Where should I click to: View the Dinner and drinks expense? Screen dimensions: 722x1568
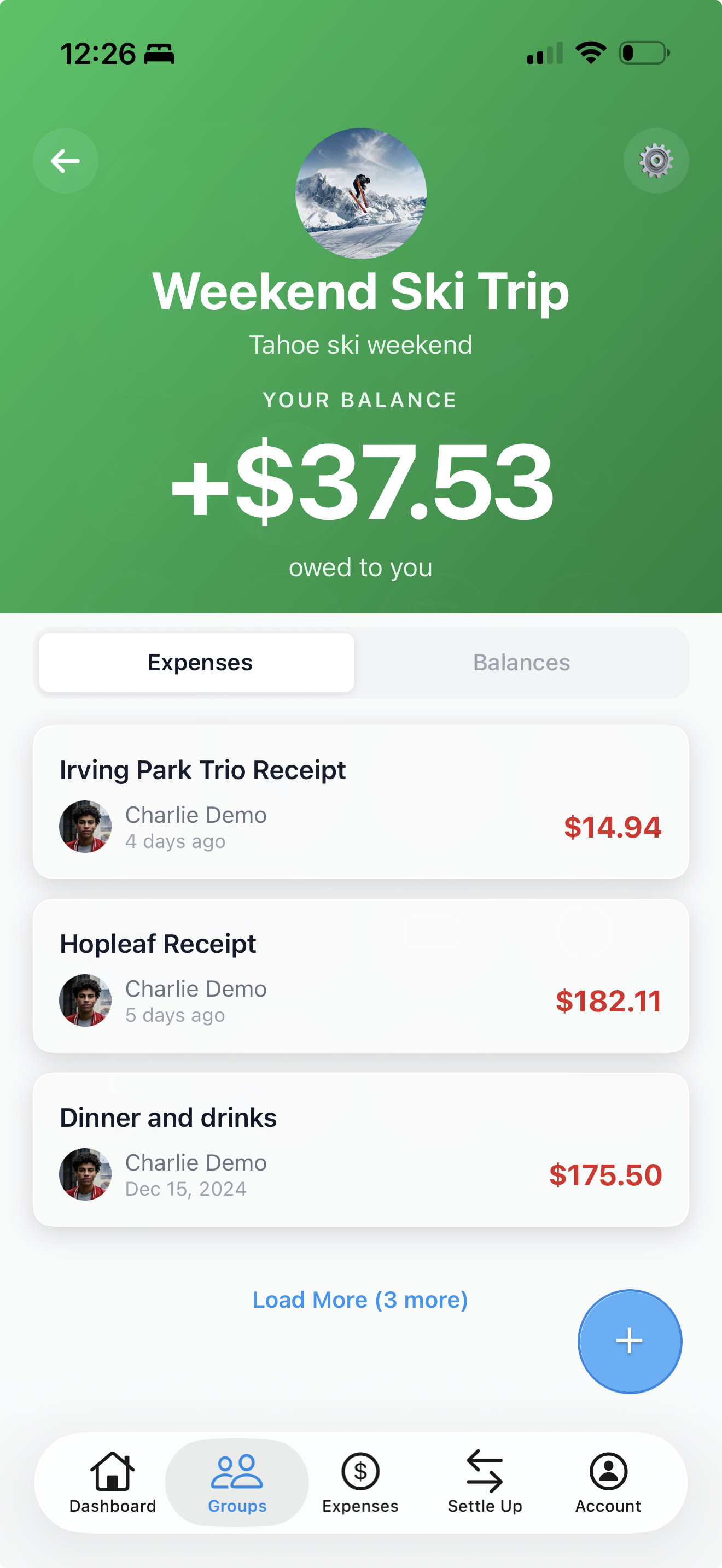click(361, 1150)
